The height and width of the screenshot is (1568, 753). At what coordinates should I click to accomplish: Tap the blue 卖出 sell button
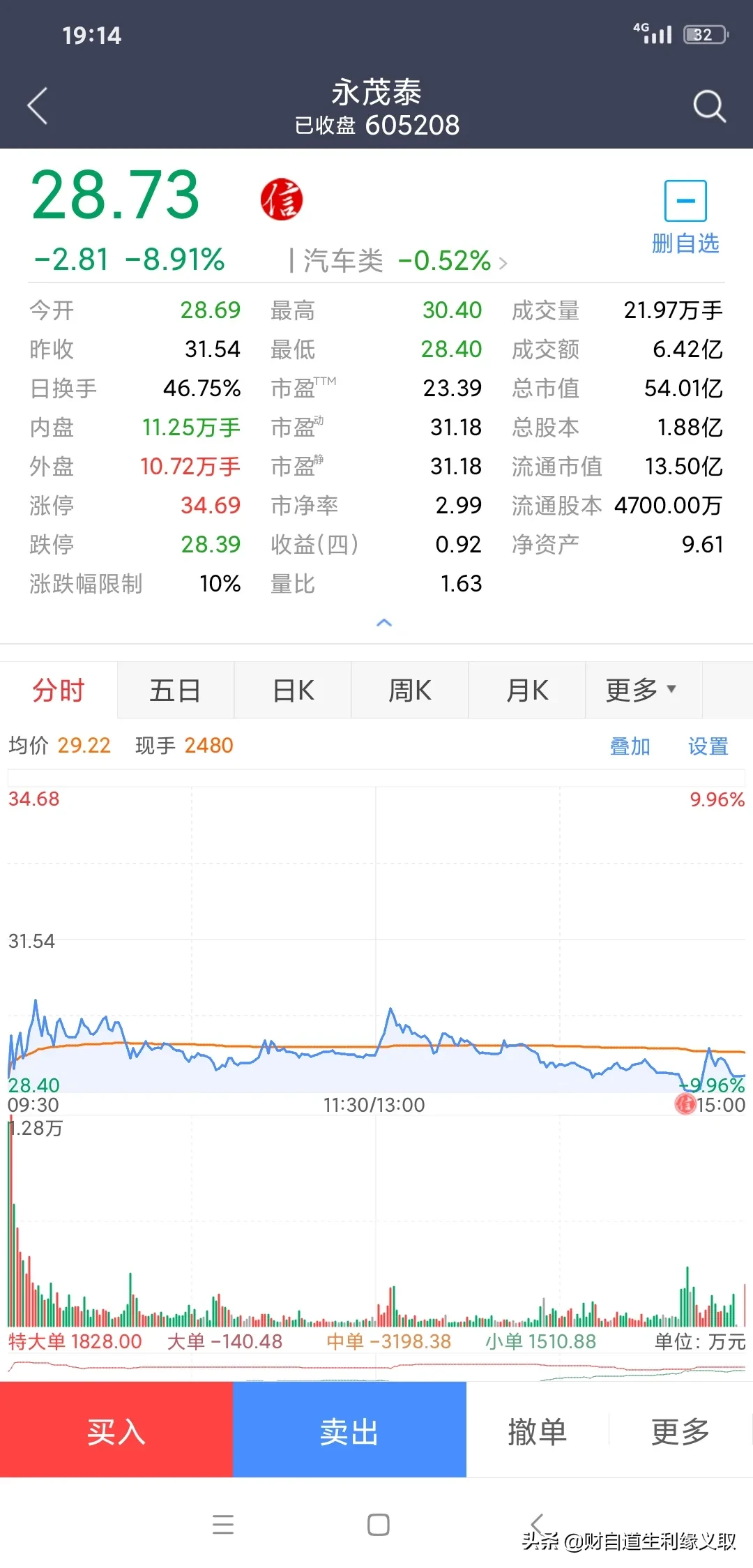pos(349,1432)
